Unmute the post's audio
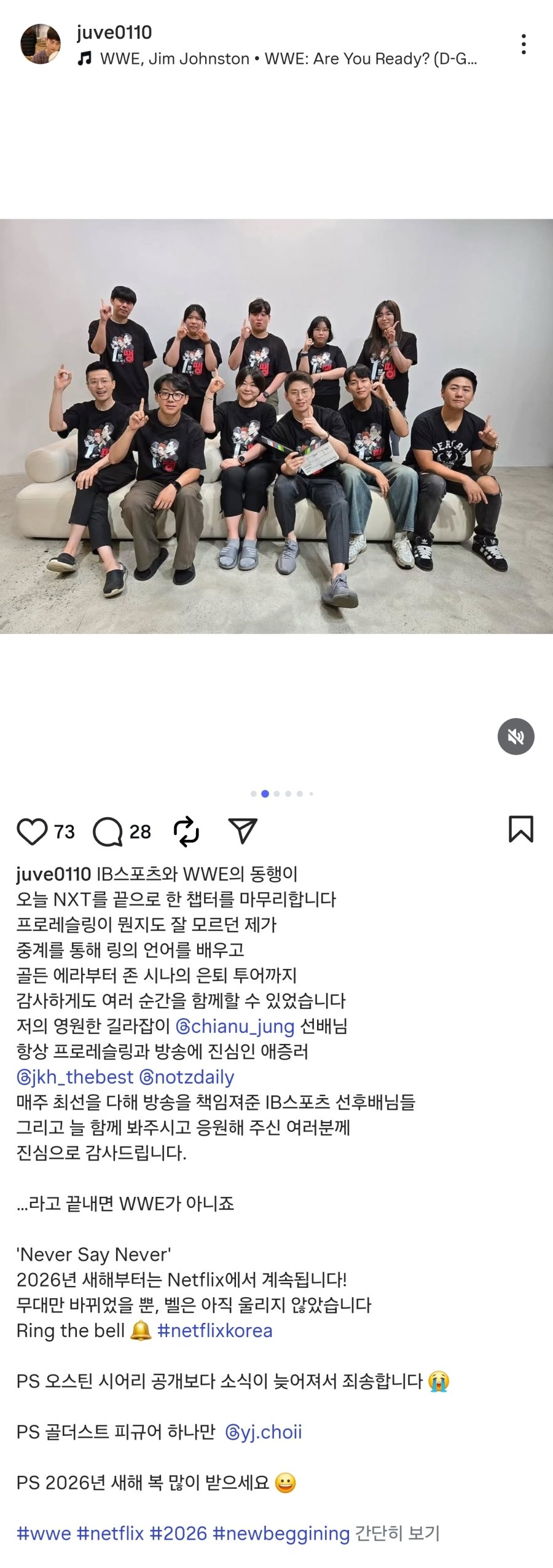This screenshot has width=553, height=1568. point(516,736)
